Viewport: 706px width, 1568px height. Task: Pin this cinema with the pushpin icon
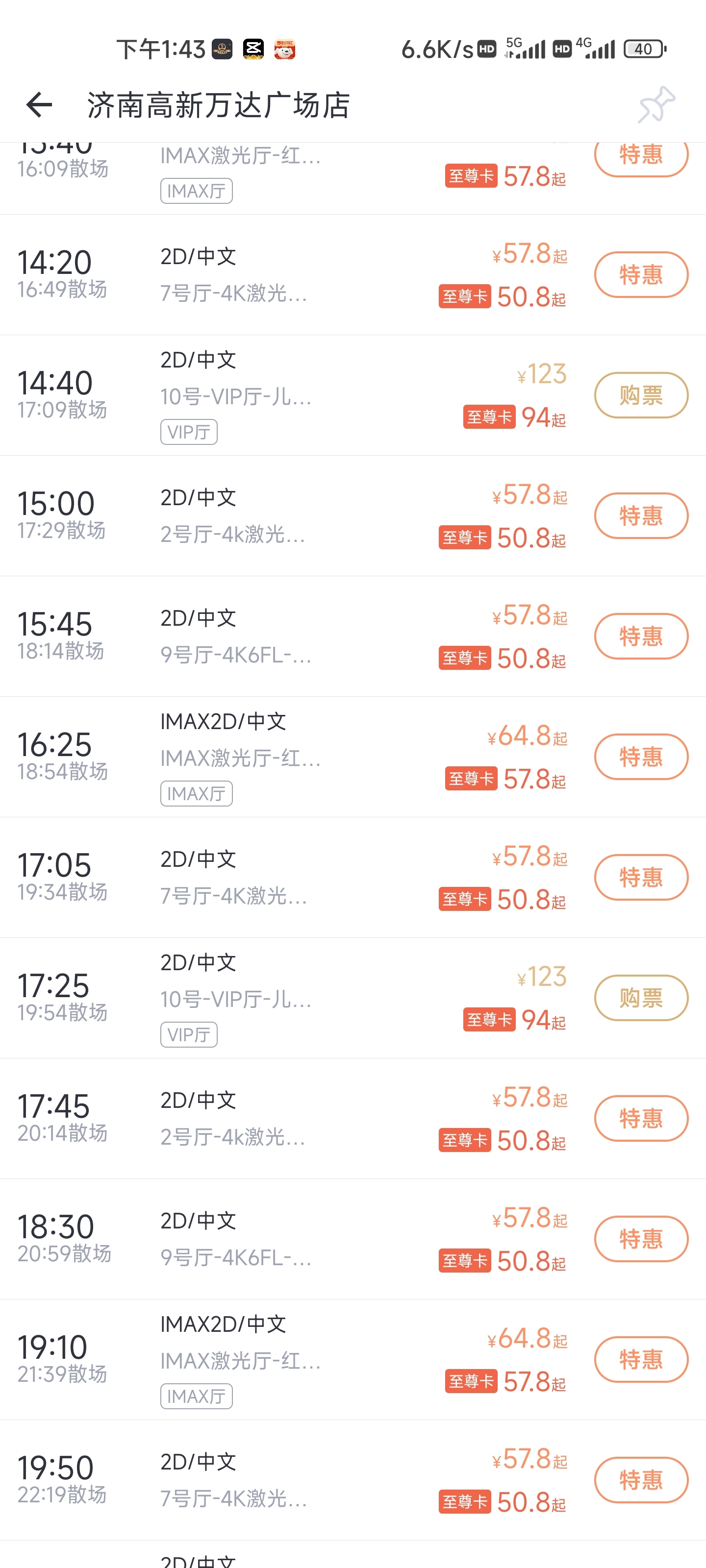click(x=656, y=105)
